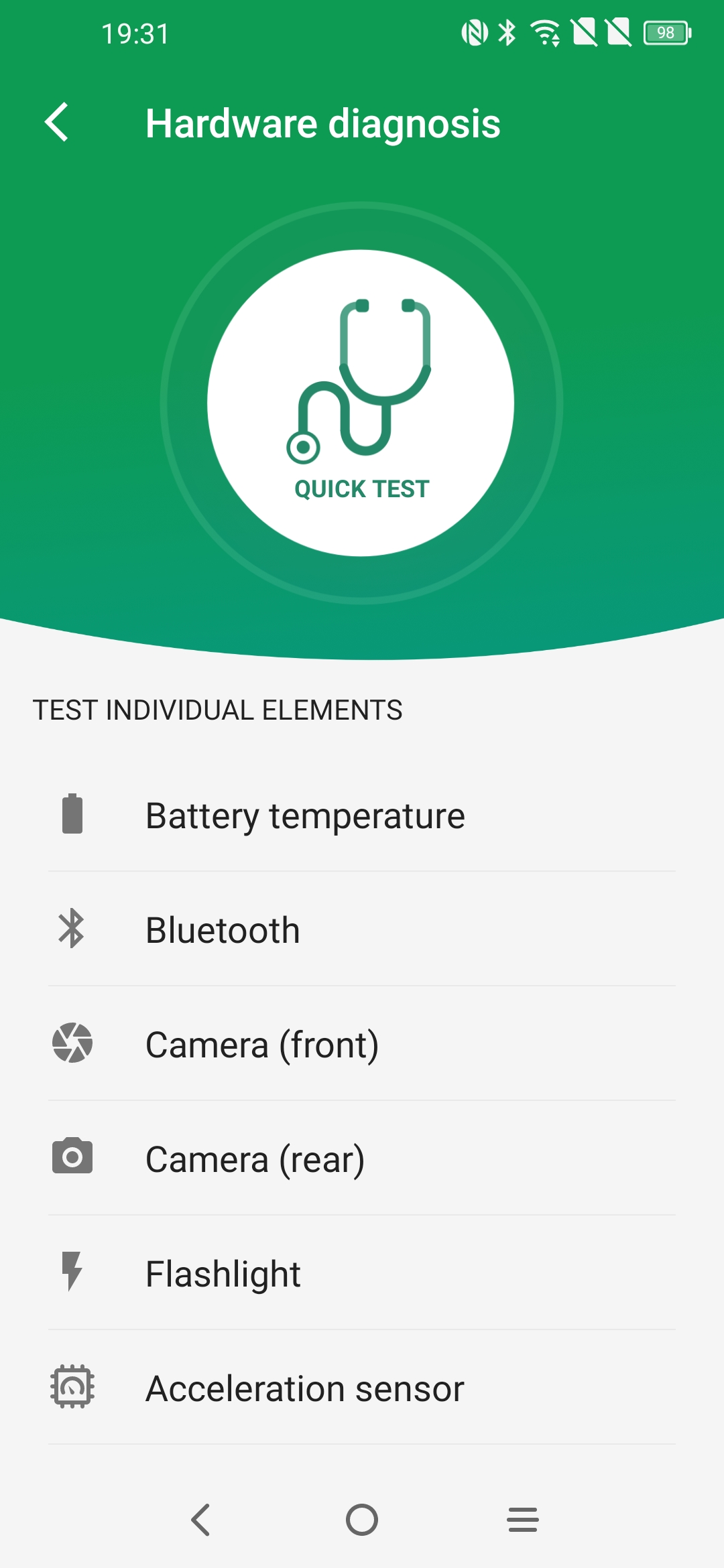Start the Quick Test
Screen dimensions: 724x1568
click(x=361, y=403)
